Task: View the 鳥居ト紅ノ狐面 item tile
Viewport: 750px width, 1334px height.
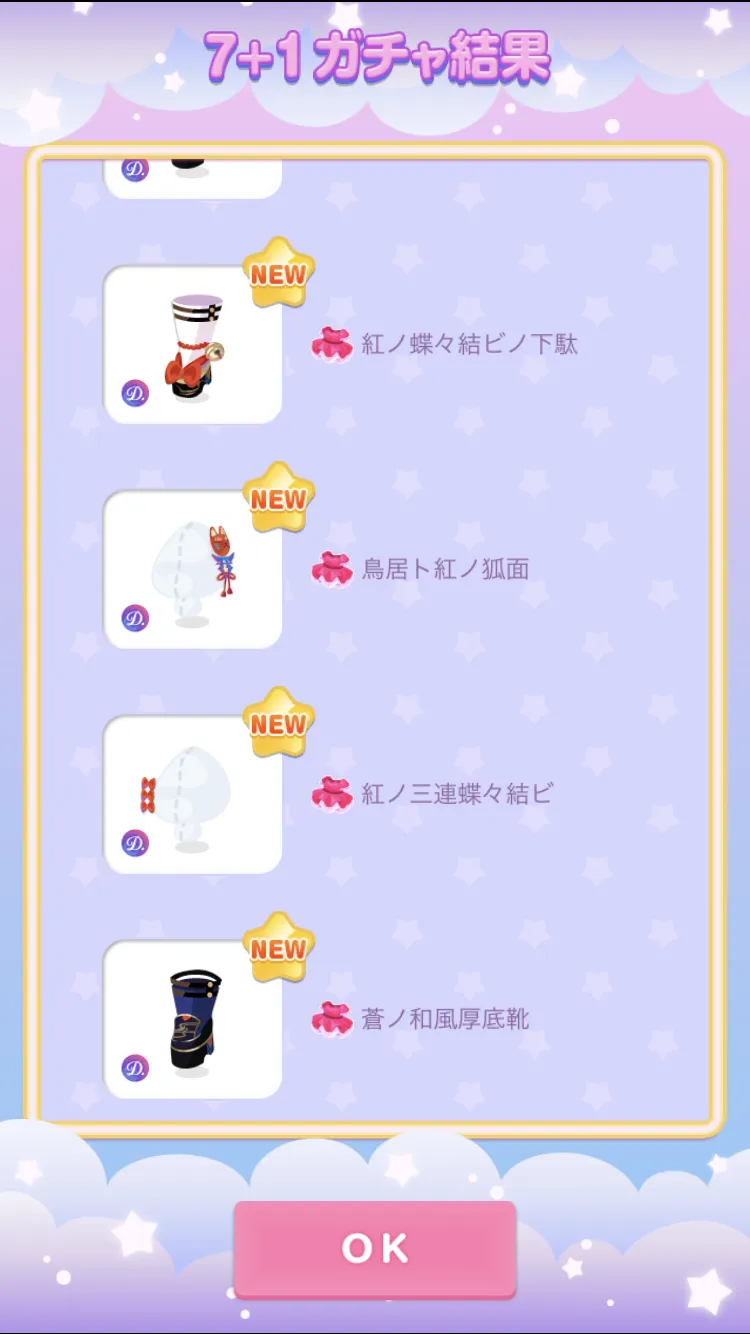Action: [x=193, y=569]
